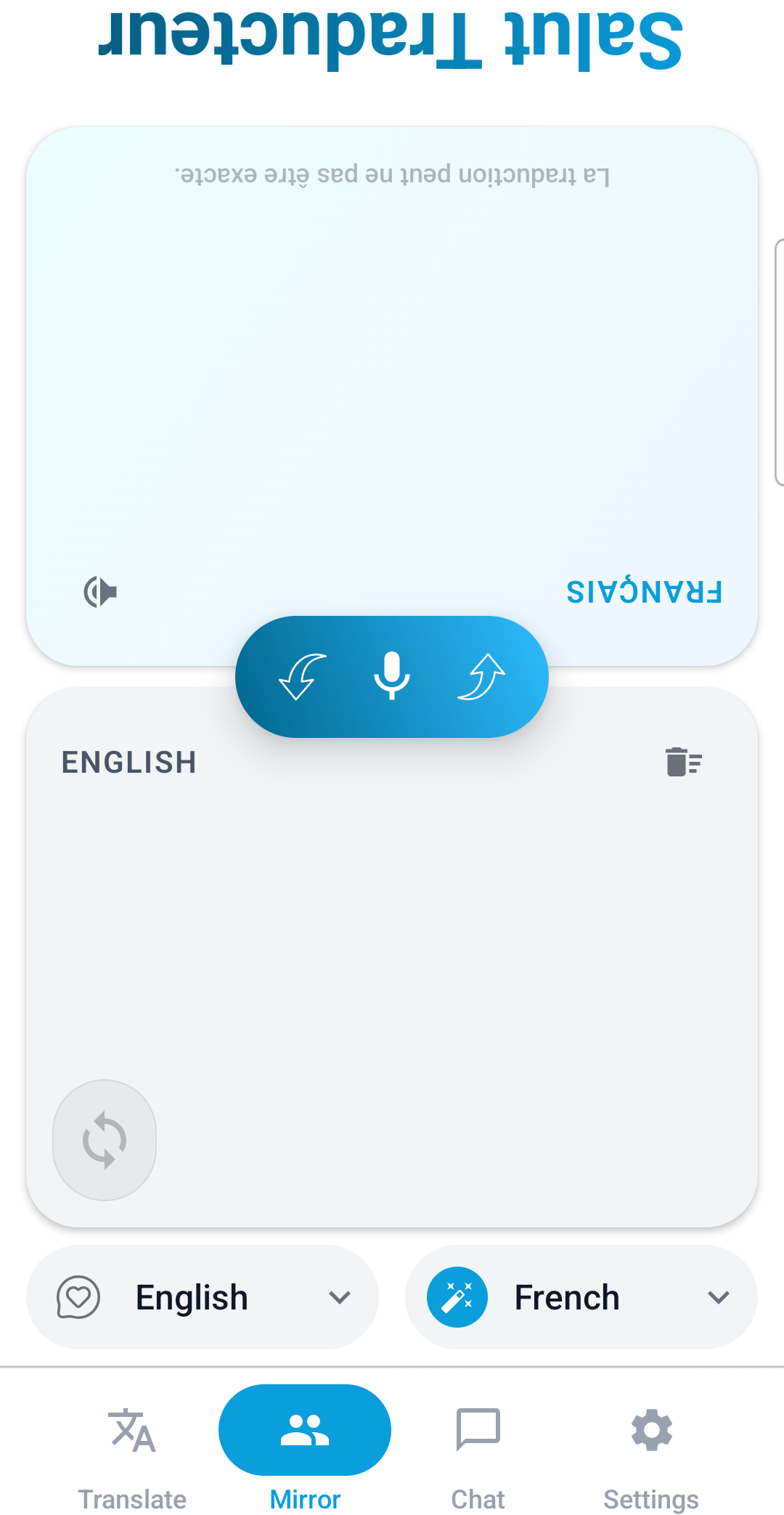This screenshot has width=784, height=1515.
Task: Tap the microphone to start speaking
Action: pos(392,676)
